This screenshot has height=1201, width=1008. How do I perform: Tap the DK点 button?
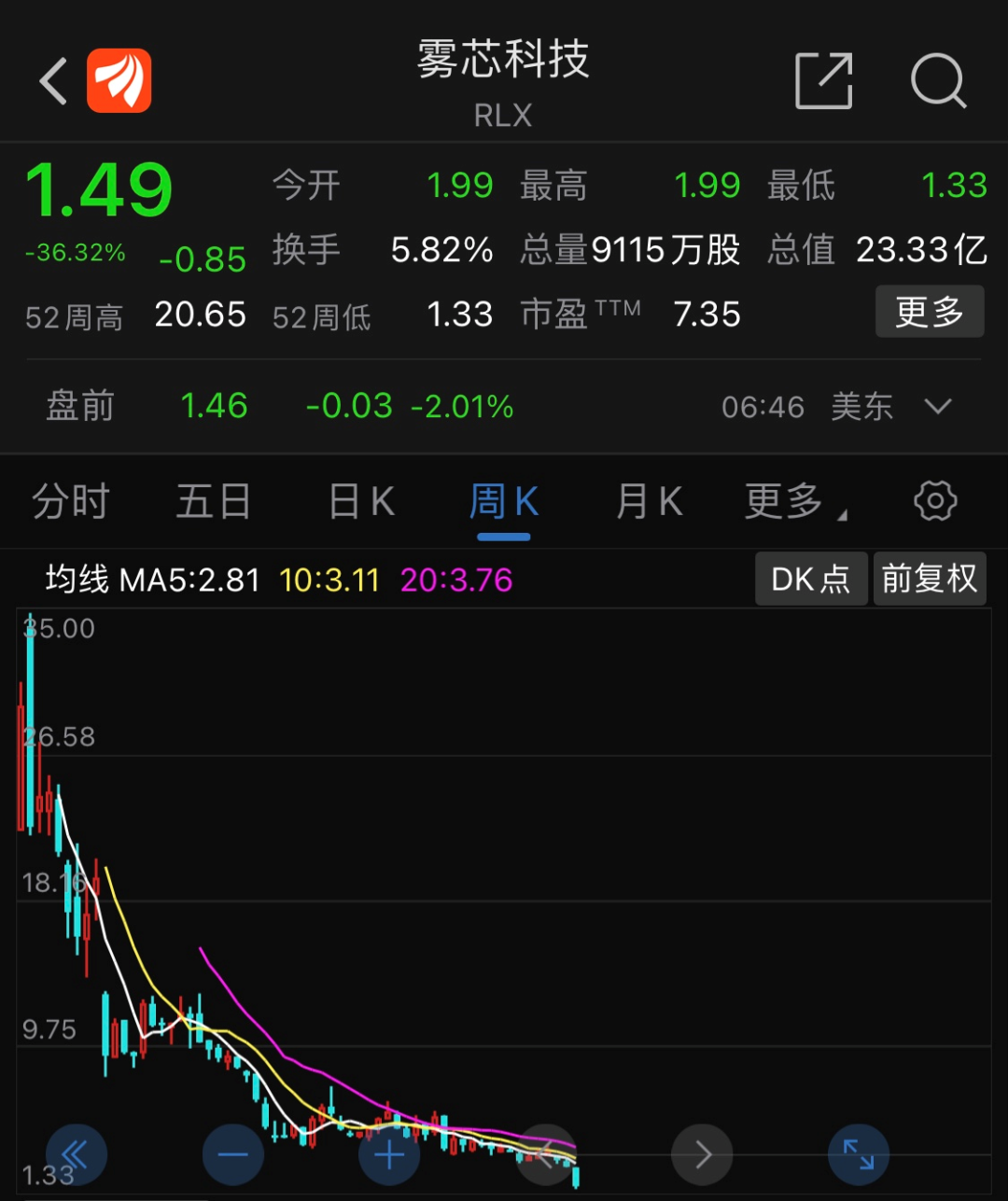pos(810,579)
